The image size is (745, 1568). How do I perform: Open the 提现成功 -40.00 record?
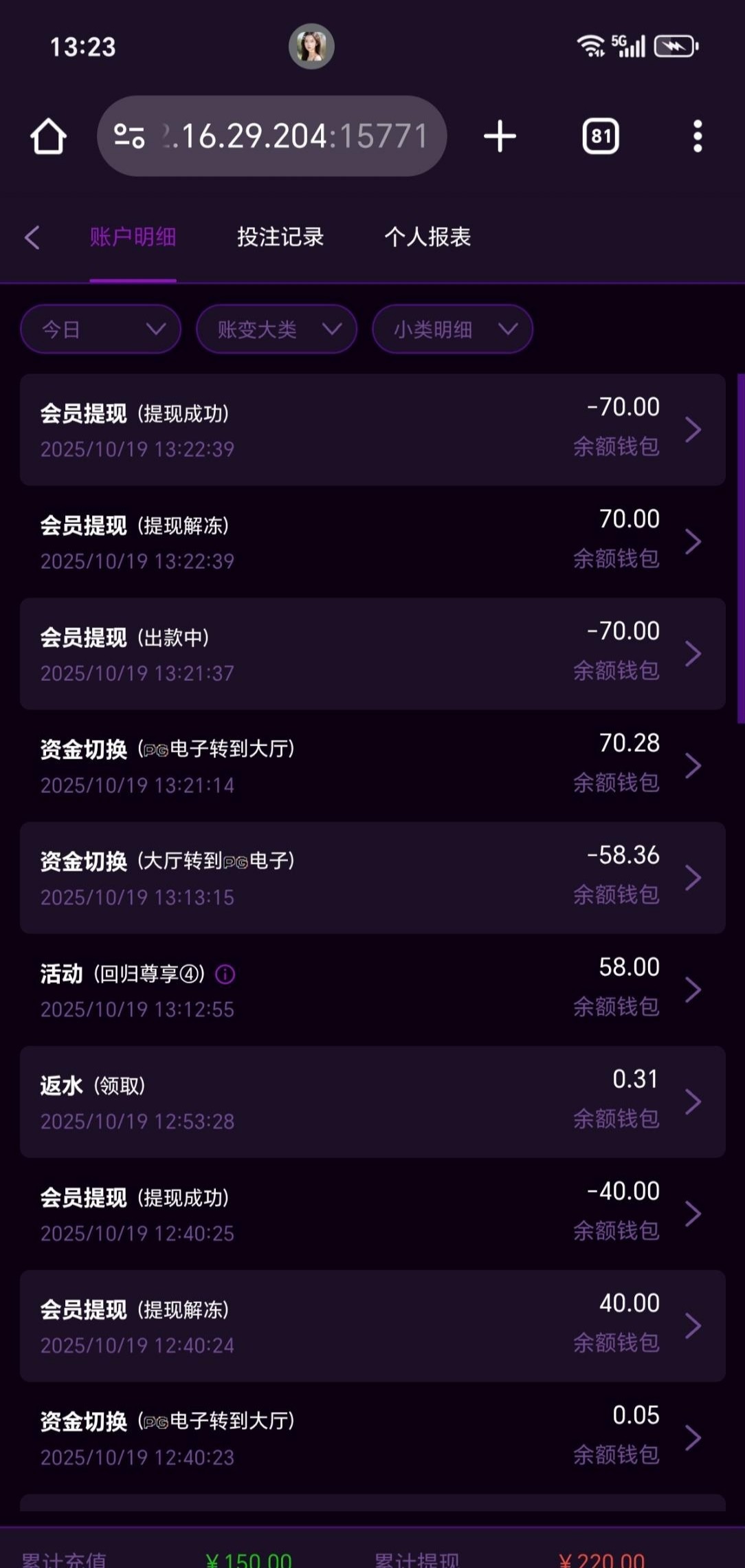372,1214
